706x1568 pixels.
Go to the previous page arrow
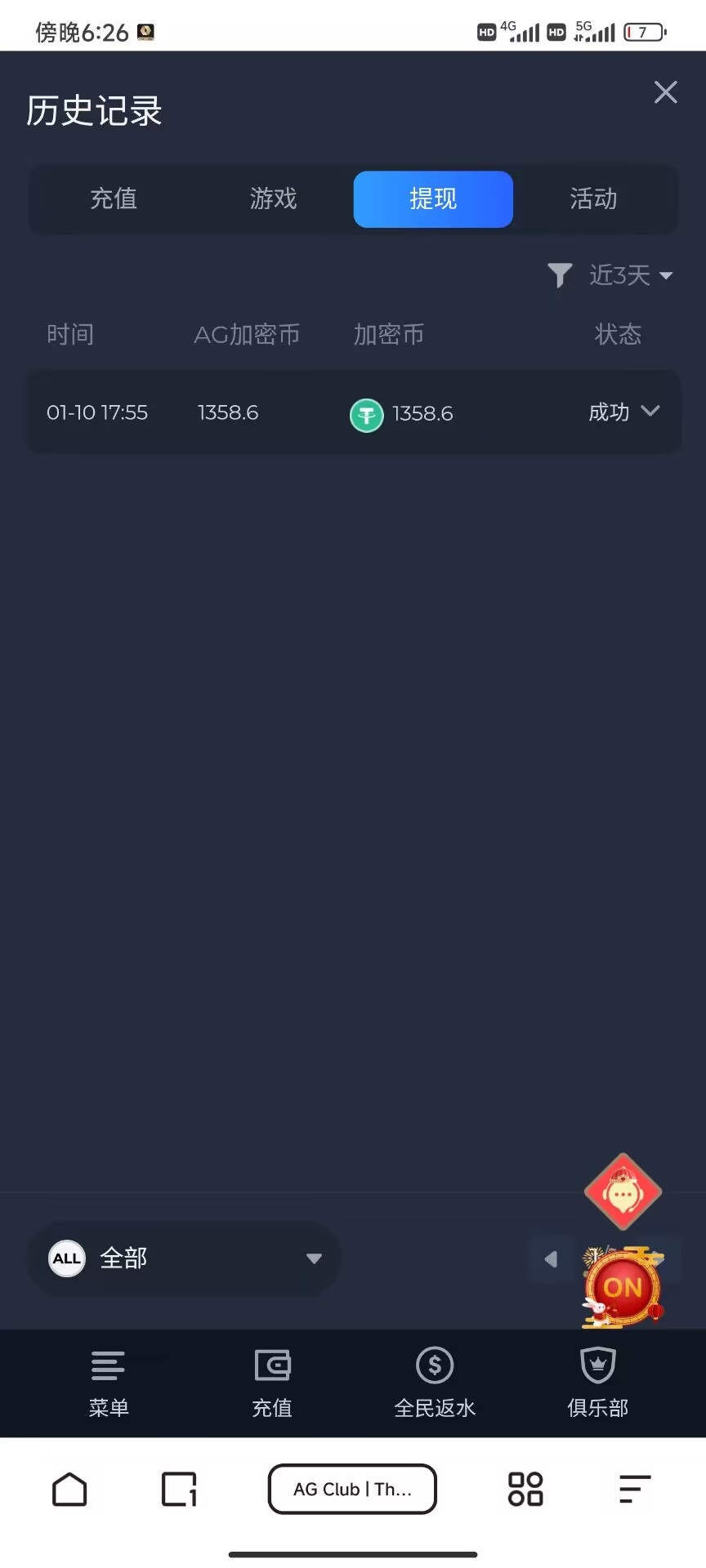tap(551, 1259)
